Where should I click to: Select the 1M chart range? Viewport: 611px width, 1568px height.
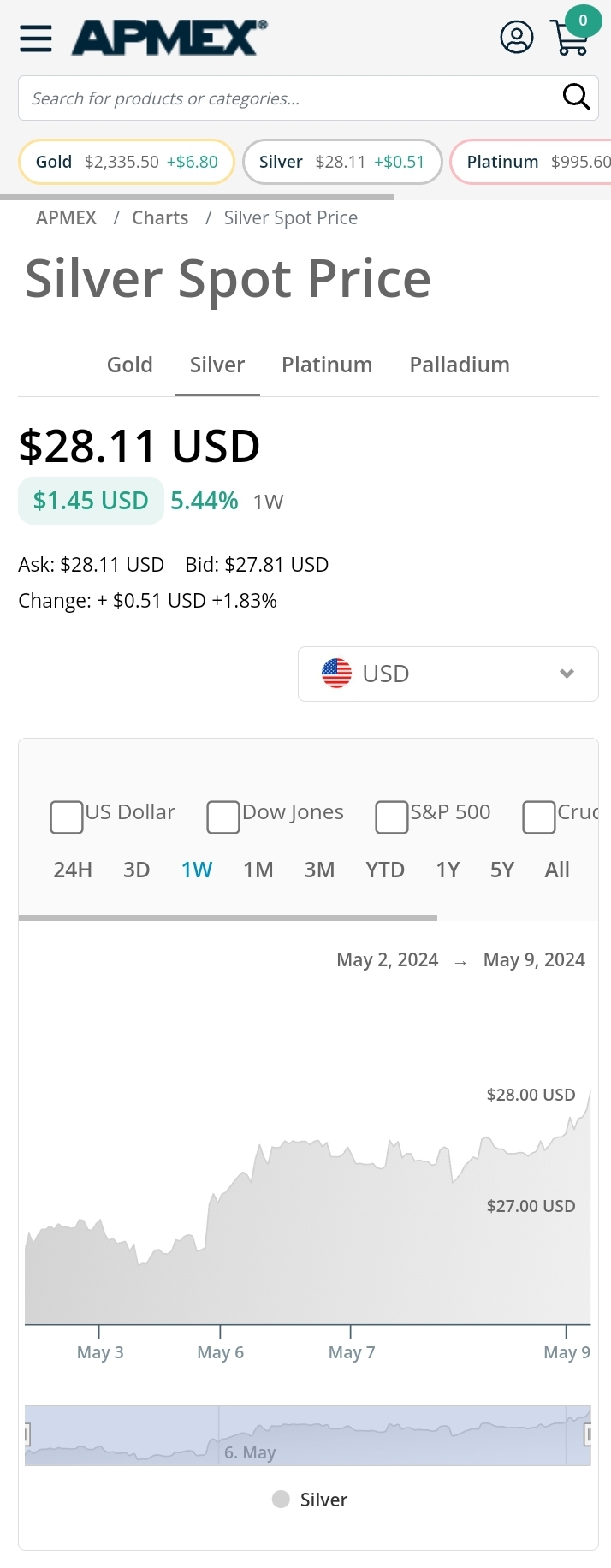[258, 870]
